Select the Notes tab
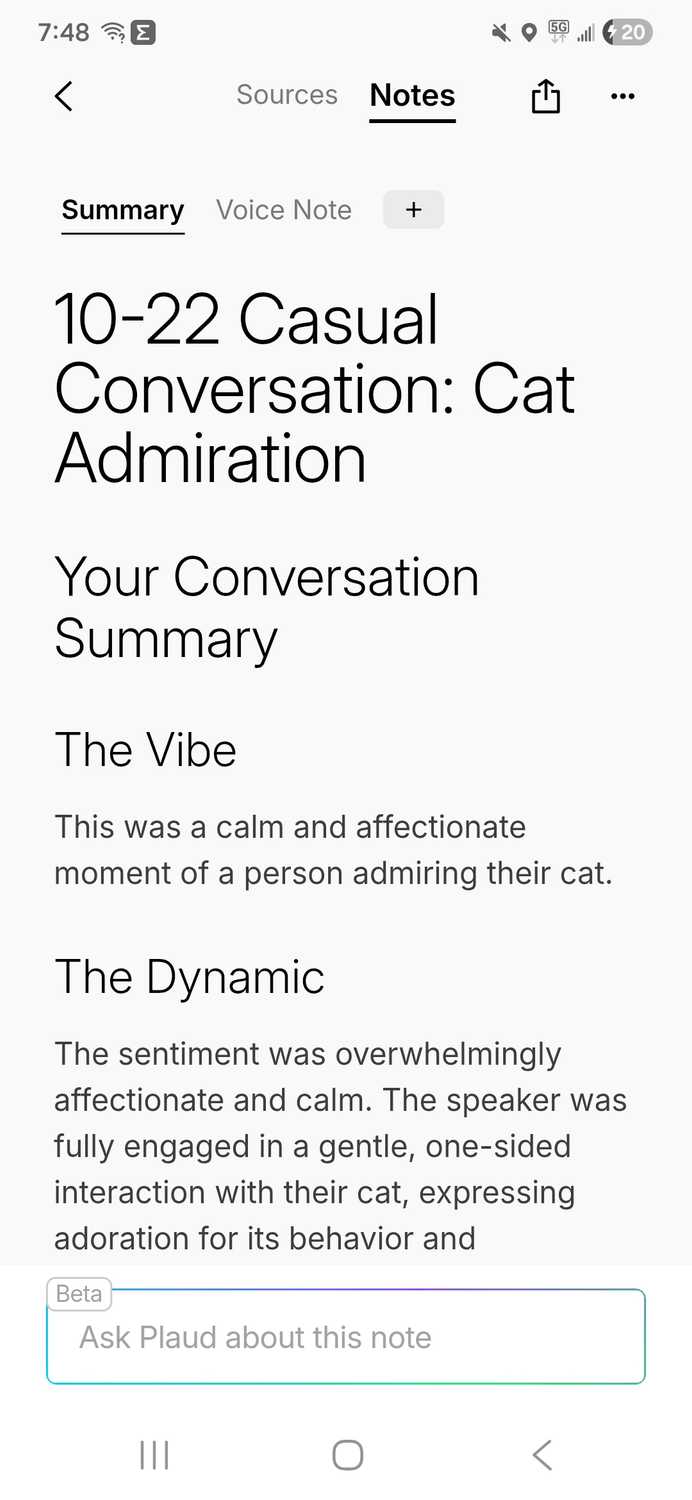The image size is (692, 1500). 412,96
